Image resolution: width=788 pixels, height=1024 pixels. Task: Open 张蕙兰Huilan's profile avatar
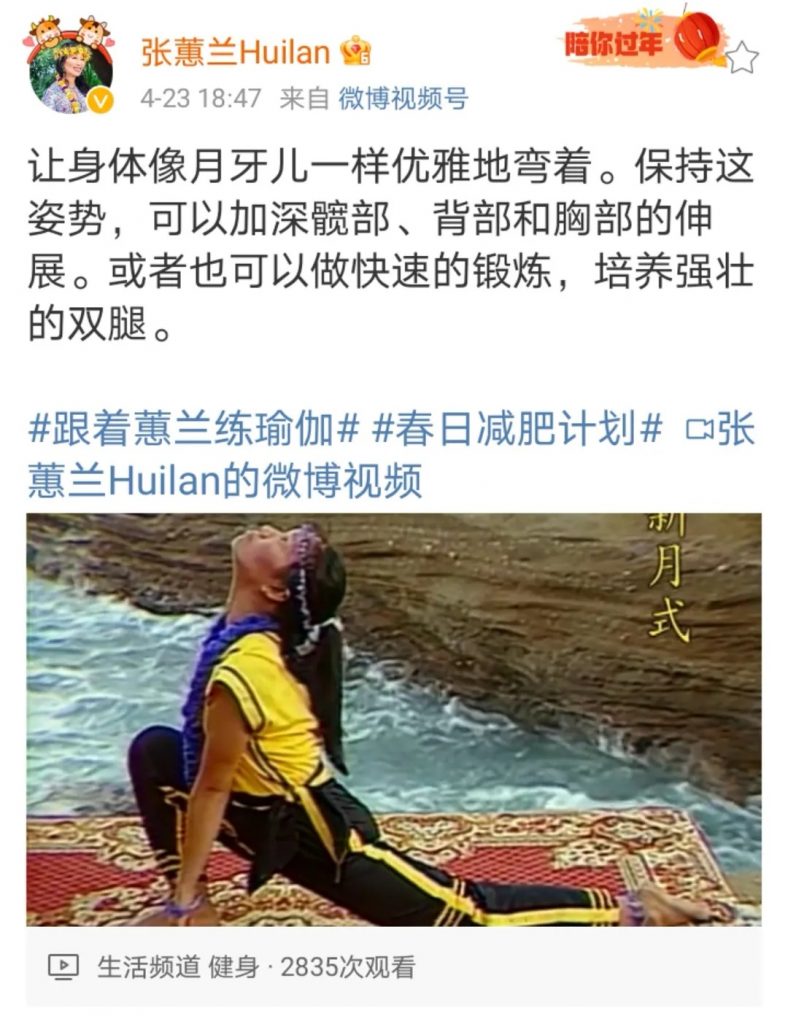[x=69, y=65]
